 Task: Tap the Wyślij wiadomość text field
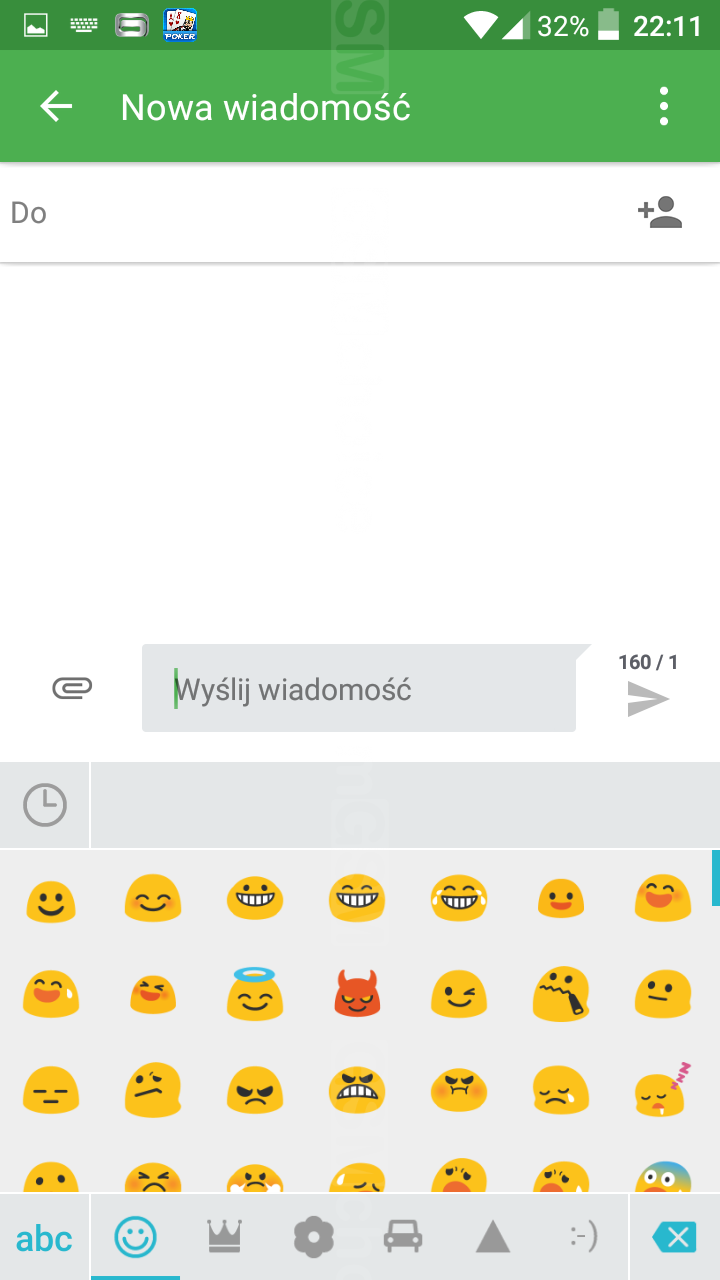click(359, 688)
